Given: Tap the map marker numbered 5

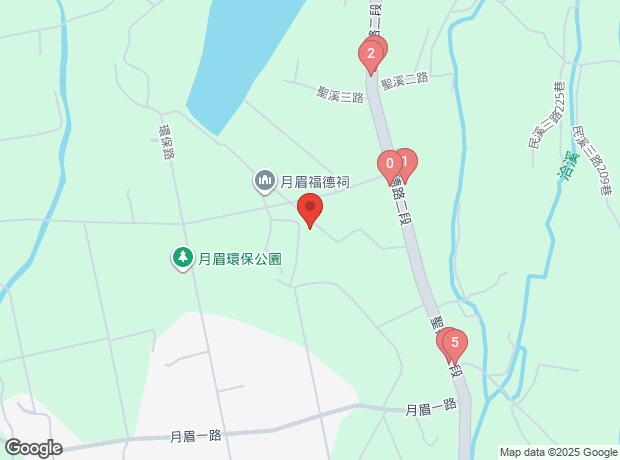Looking at the screenshot, I should pos(455,344).
